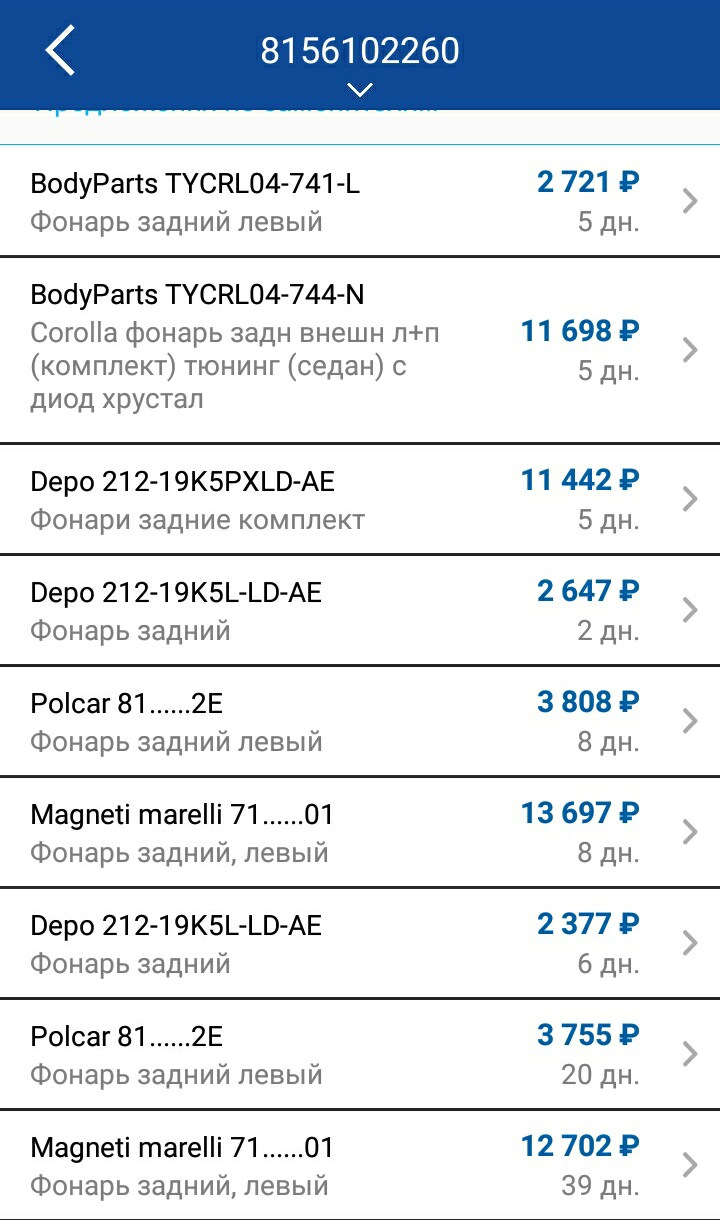Screen dimensions: 720x1220
Task: View Polcar offer priced 3 808 ₽
Action: [360, 721]
